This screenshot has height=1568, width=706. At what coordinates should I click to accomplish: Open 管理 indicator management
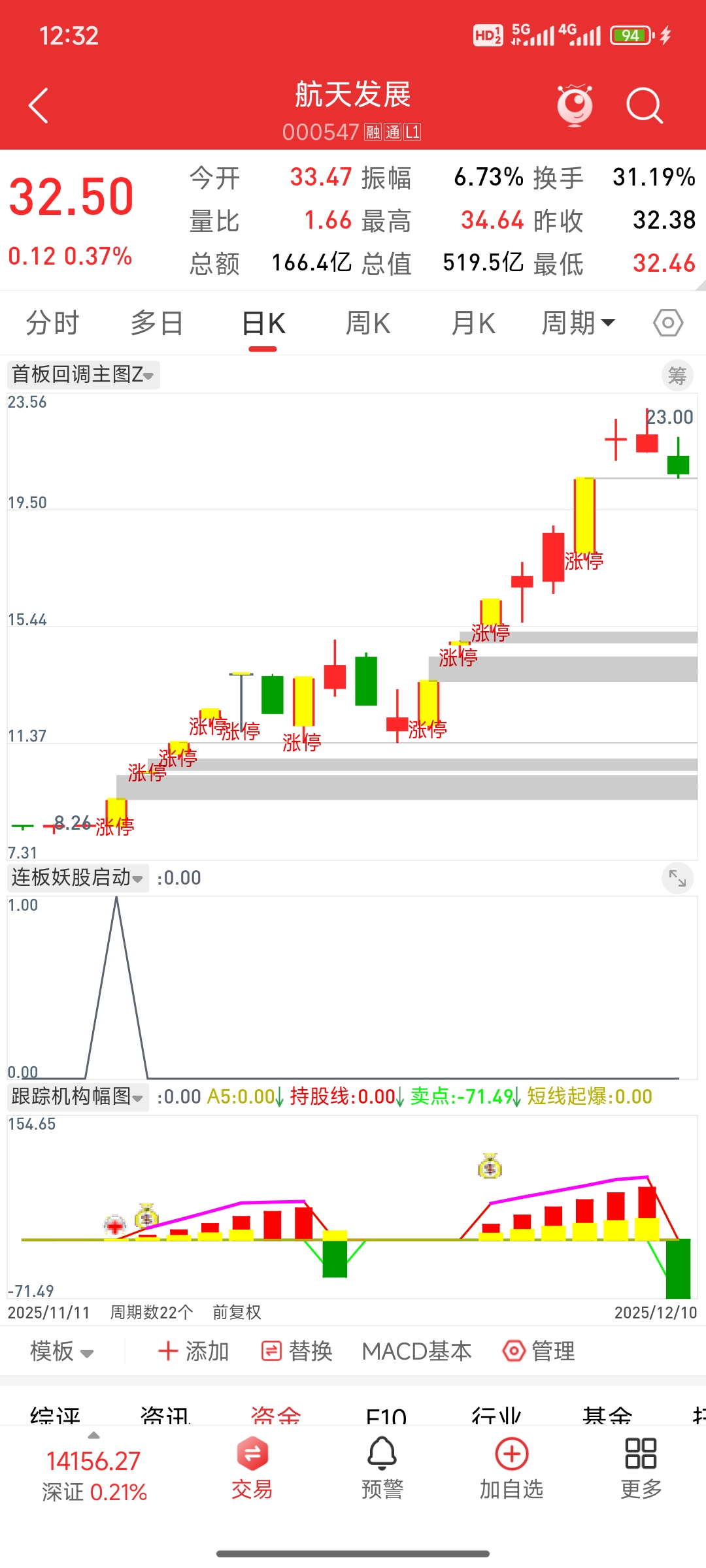point(539,1351)
